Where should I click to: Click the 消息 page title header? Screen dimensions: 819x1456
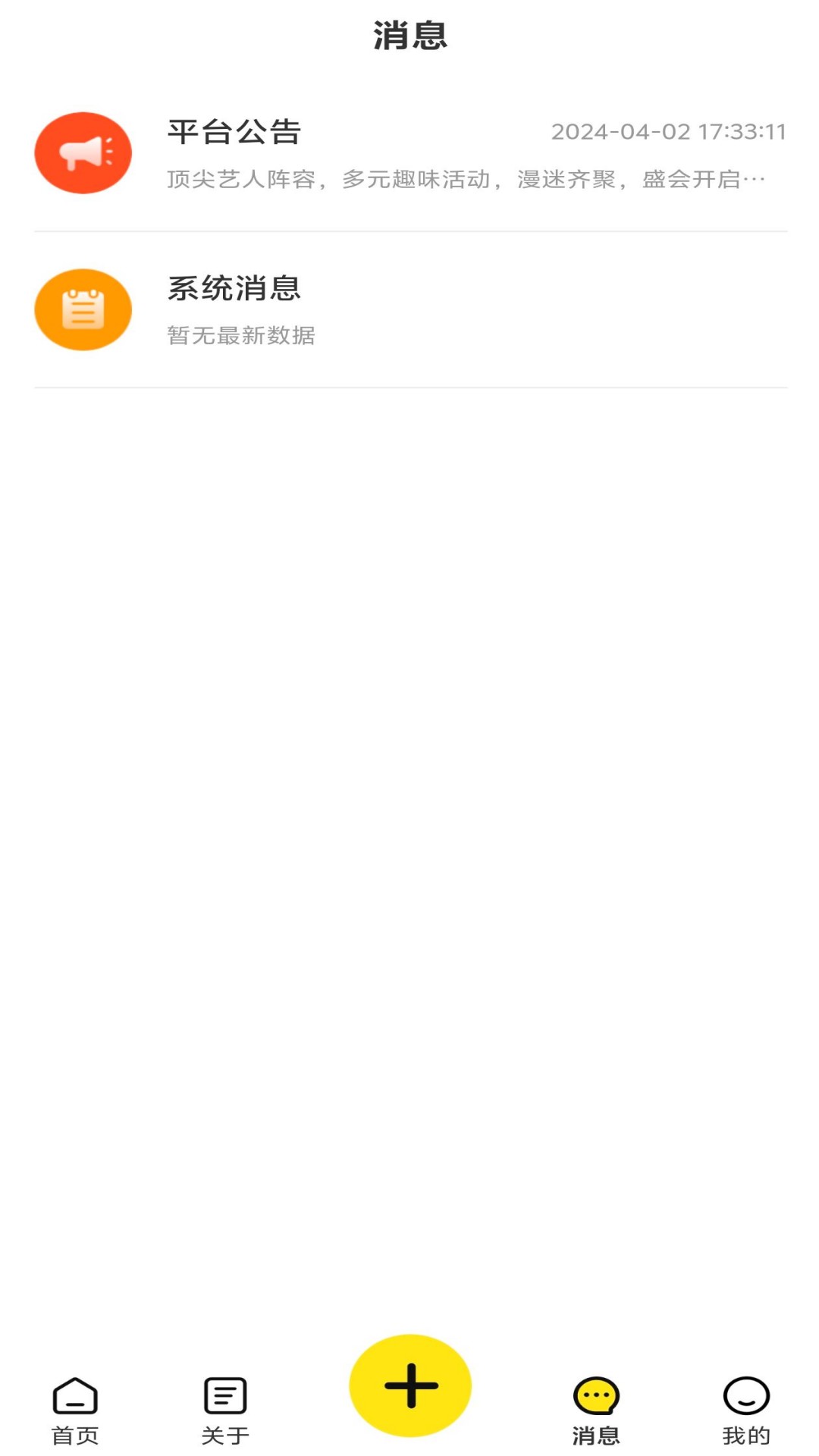409,35
